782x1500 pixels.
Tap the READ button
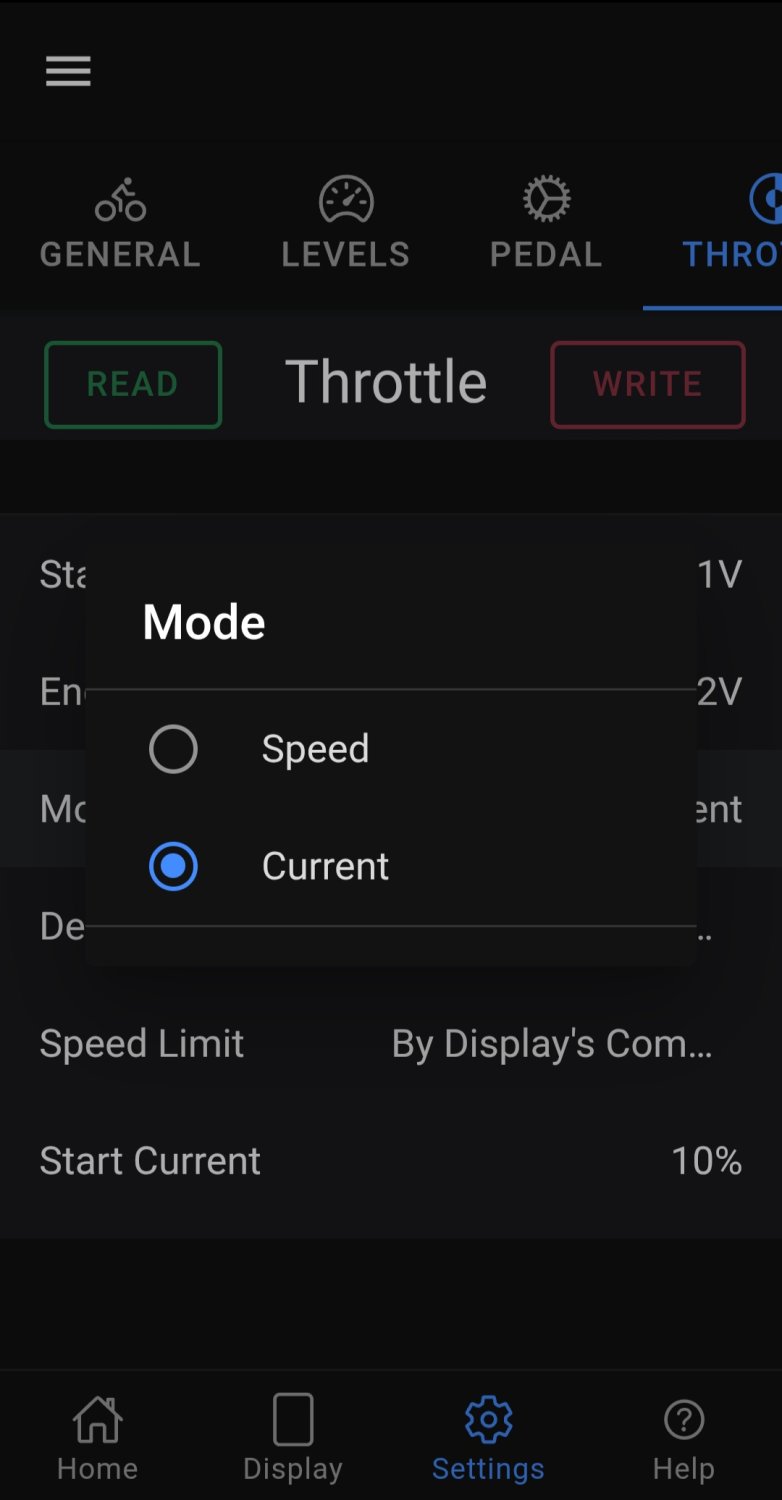click(133, 384)
